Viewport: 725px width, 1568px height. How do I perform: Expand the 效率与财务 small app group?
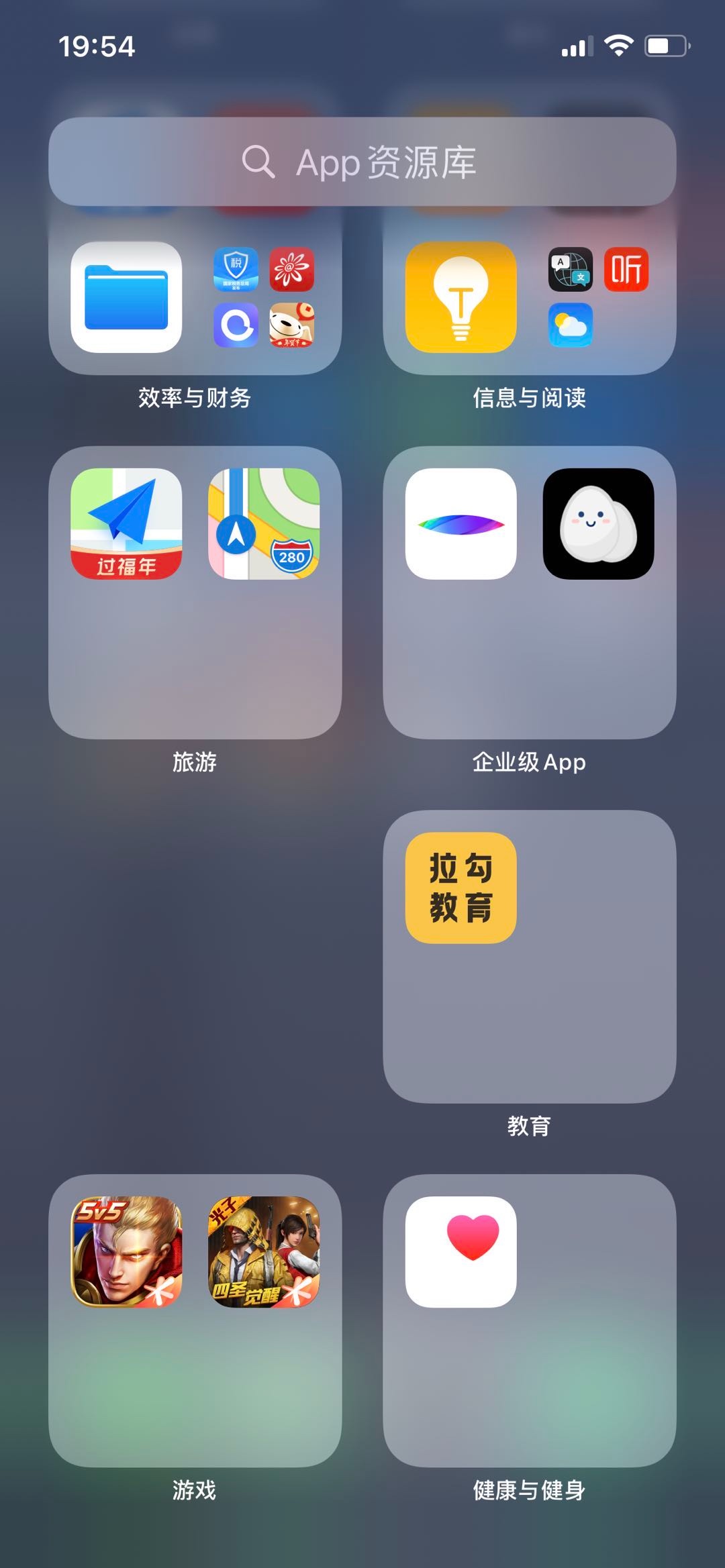[x=264, y=297]
